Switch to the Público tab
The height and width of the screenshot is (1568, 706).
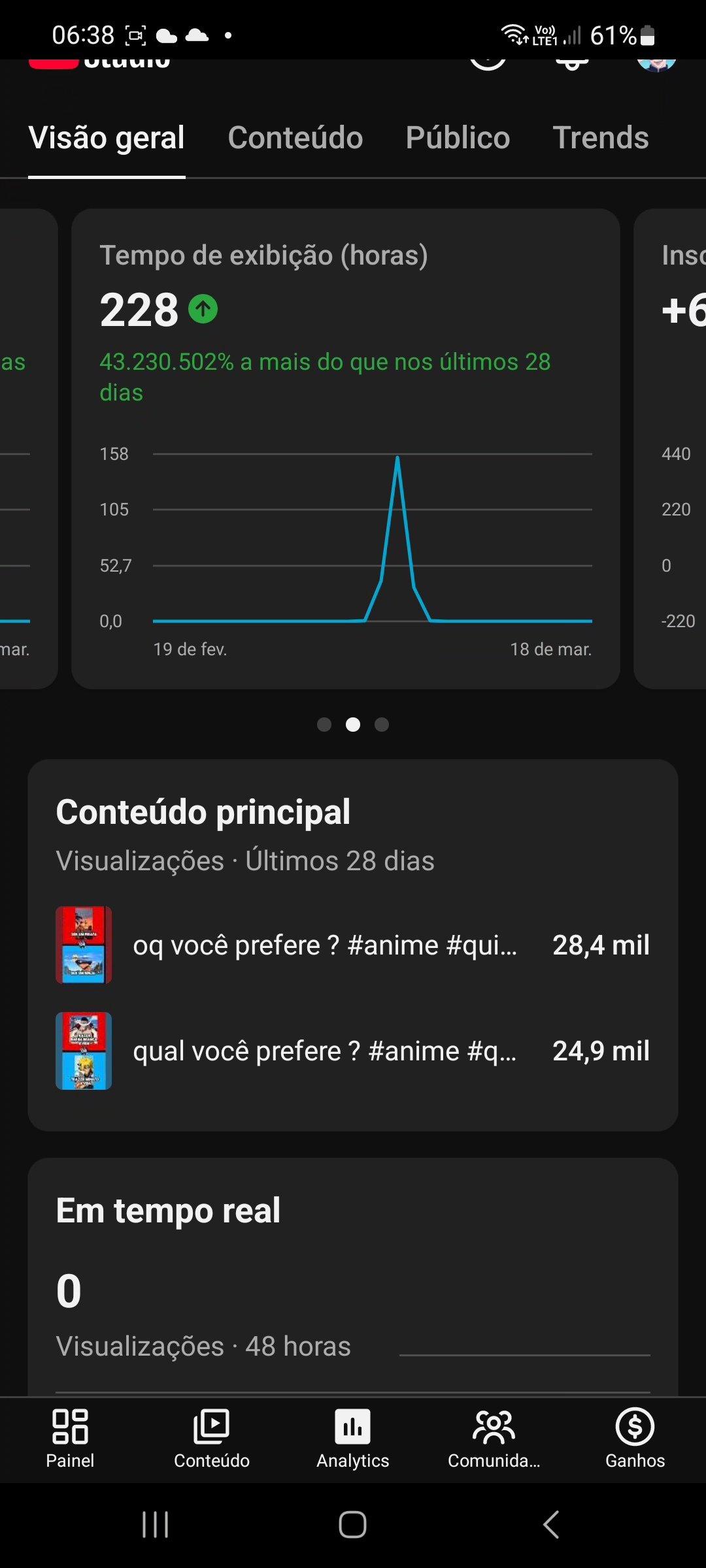point(458,138)
